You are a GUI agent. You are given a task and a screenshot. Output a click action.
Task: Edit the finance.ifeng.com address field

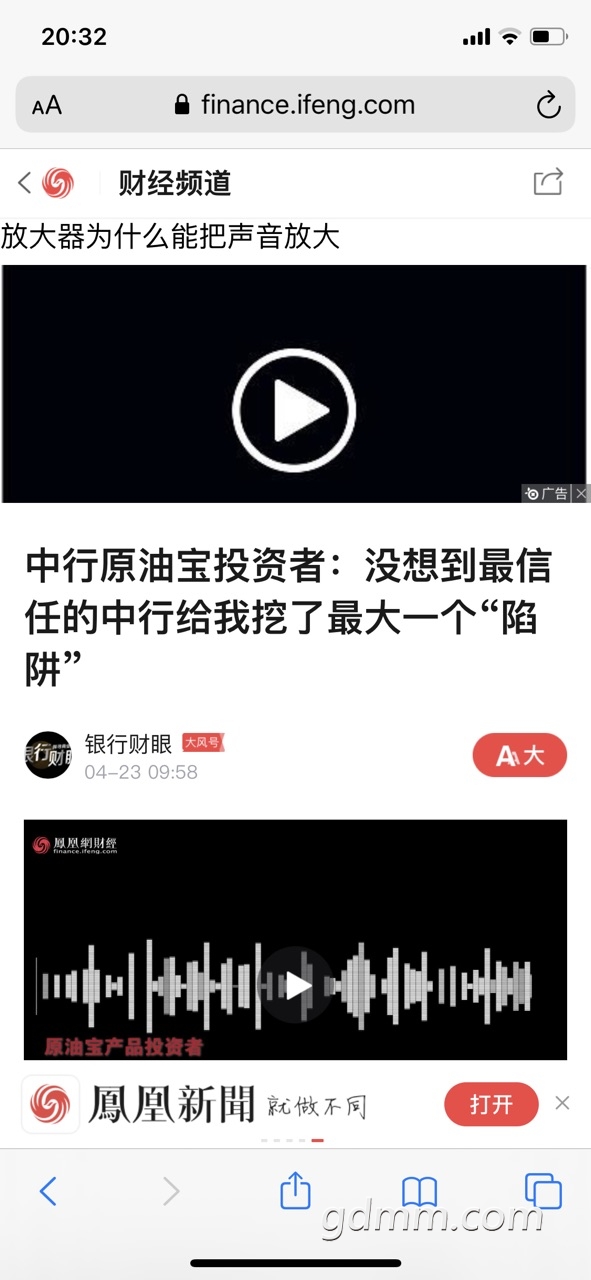[295, 105]
